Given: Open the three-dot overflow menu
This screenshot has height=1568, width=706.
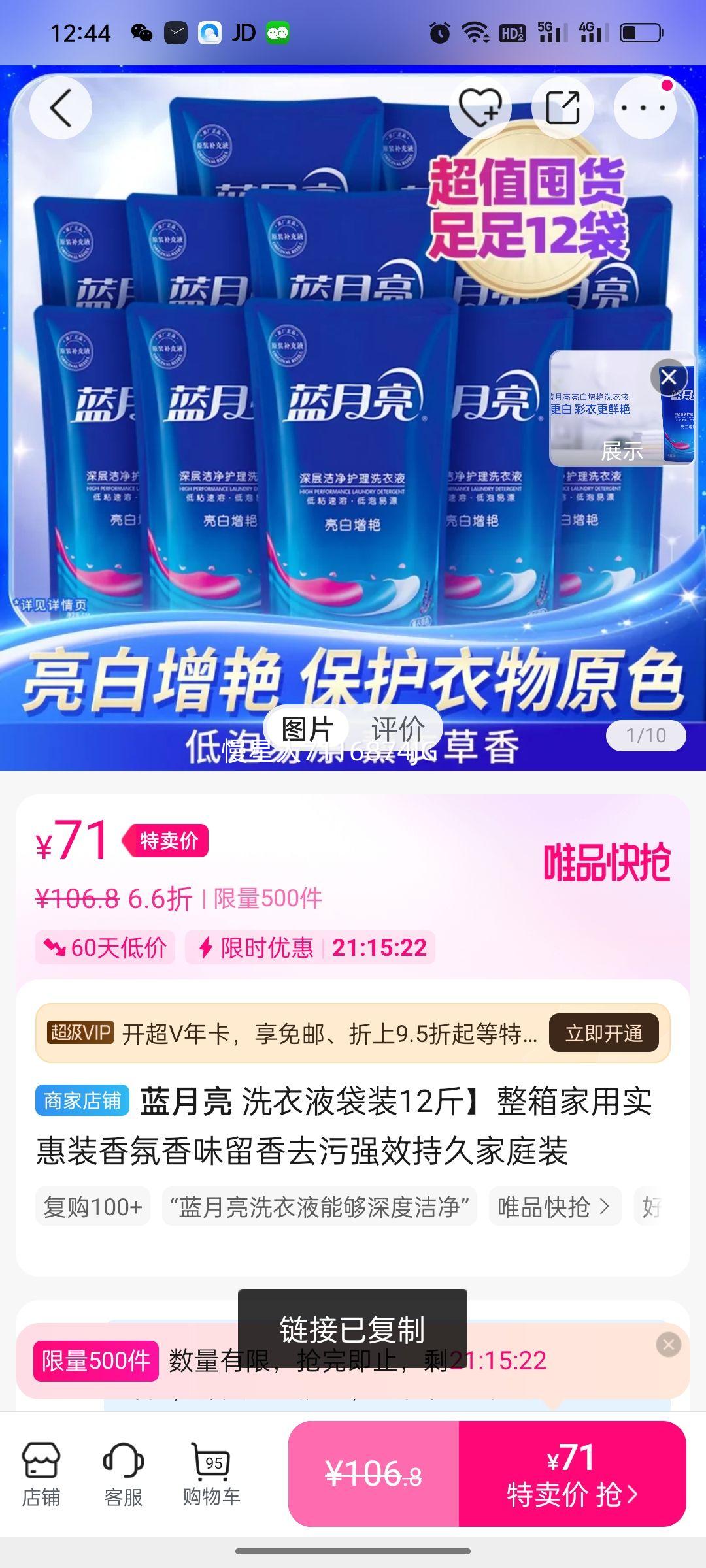Looking at the screenshot, I should pos(644,108).
